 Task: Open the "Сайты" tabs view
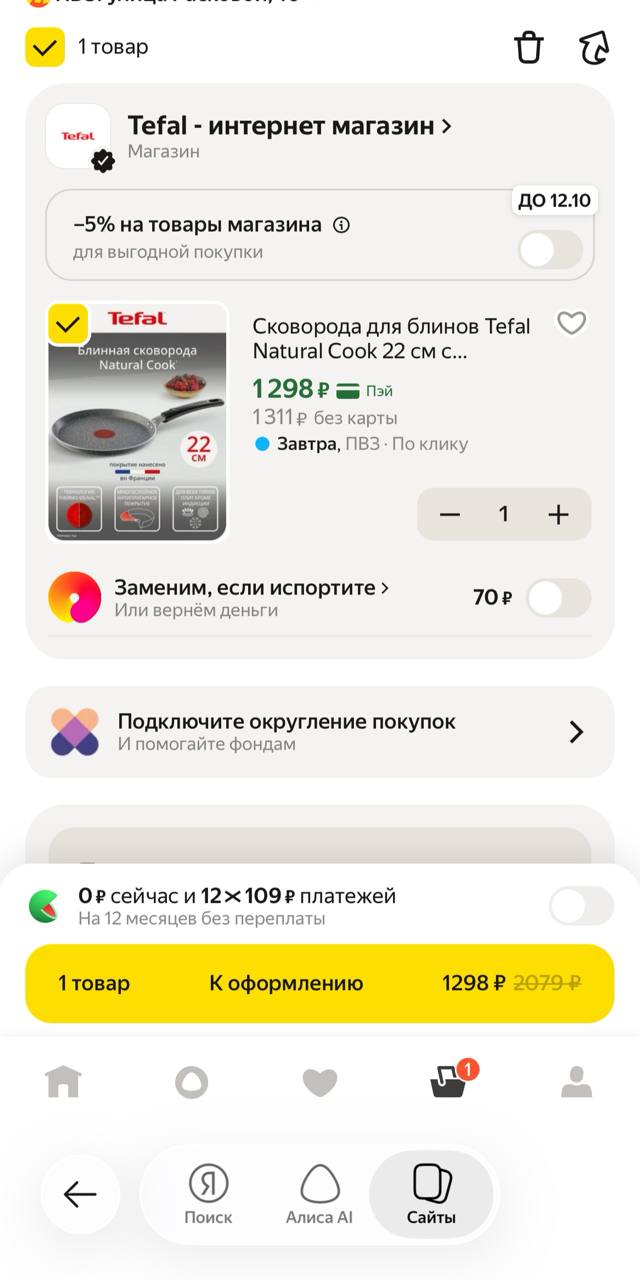coord(431,1194)
